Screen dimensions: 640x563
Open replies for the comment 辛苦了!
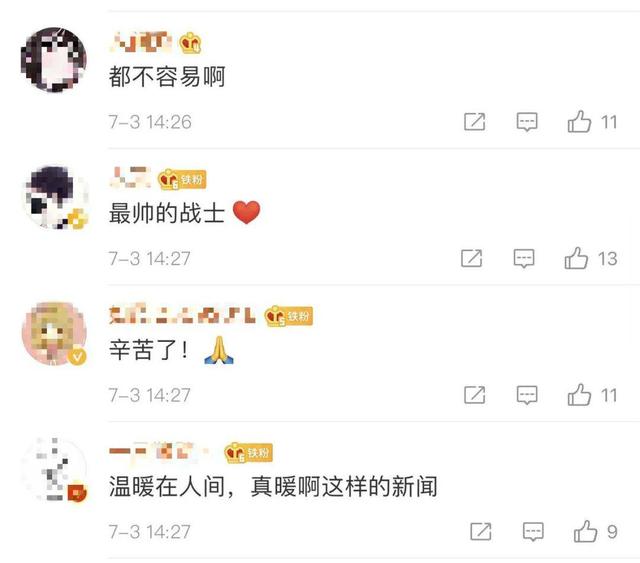point(527,395)
